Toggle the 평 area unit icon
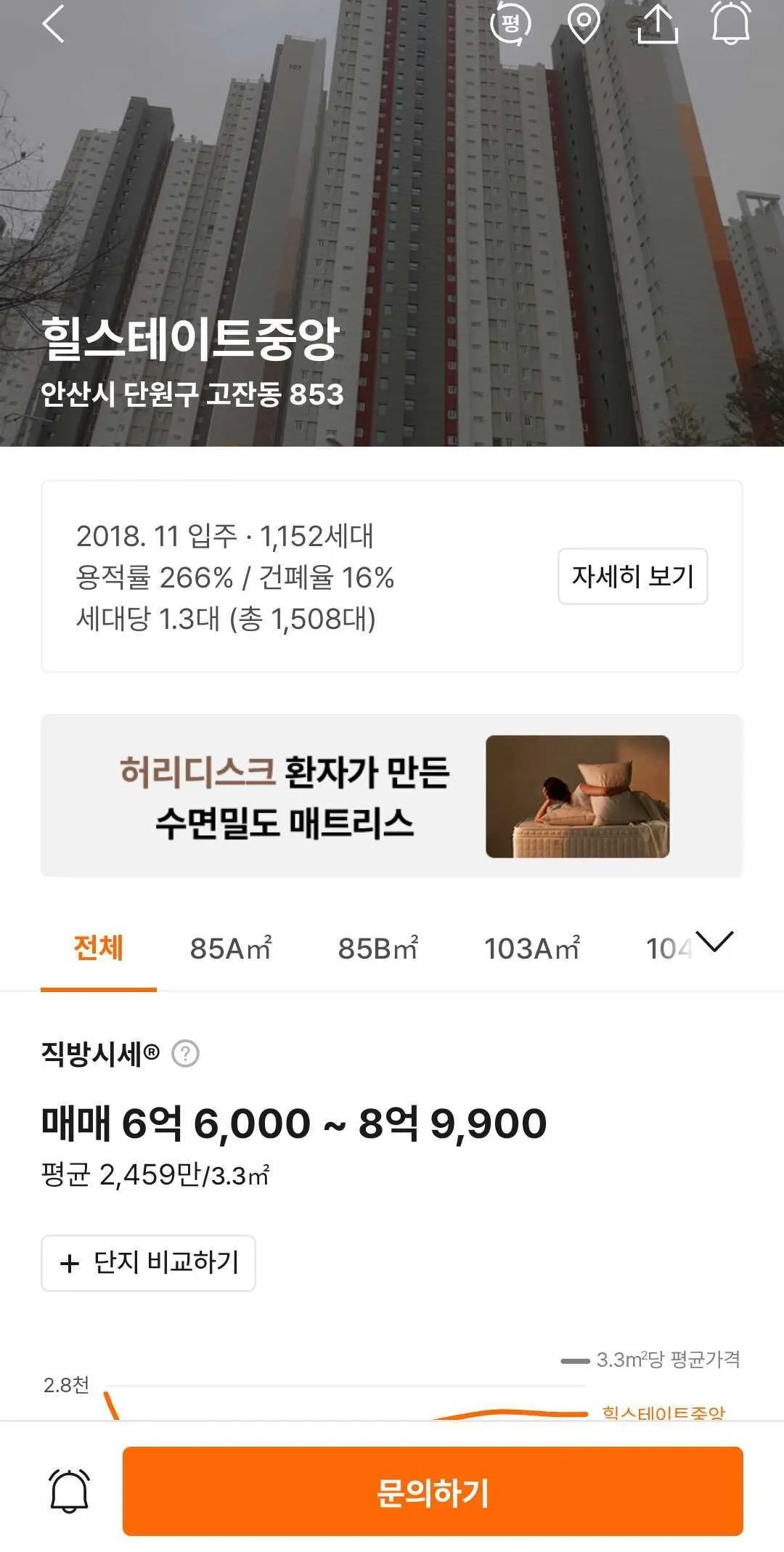Viewport: 784px width, 1552px height. point(511,23)
